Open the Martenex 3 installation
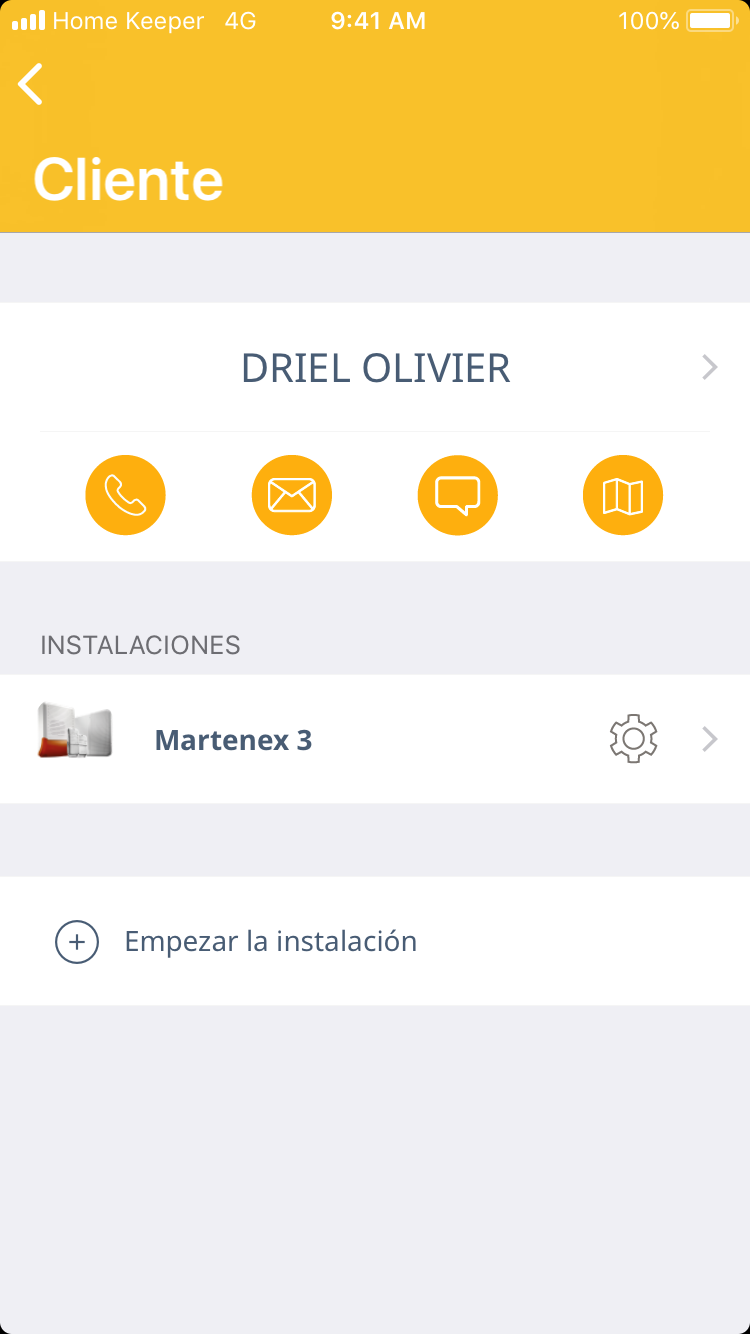Screen dimensions: 750x1334 click(233, 740)
